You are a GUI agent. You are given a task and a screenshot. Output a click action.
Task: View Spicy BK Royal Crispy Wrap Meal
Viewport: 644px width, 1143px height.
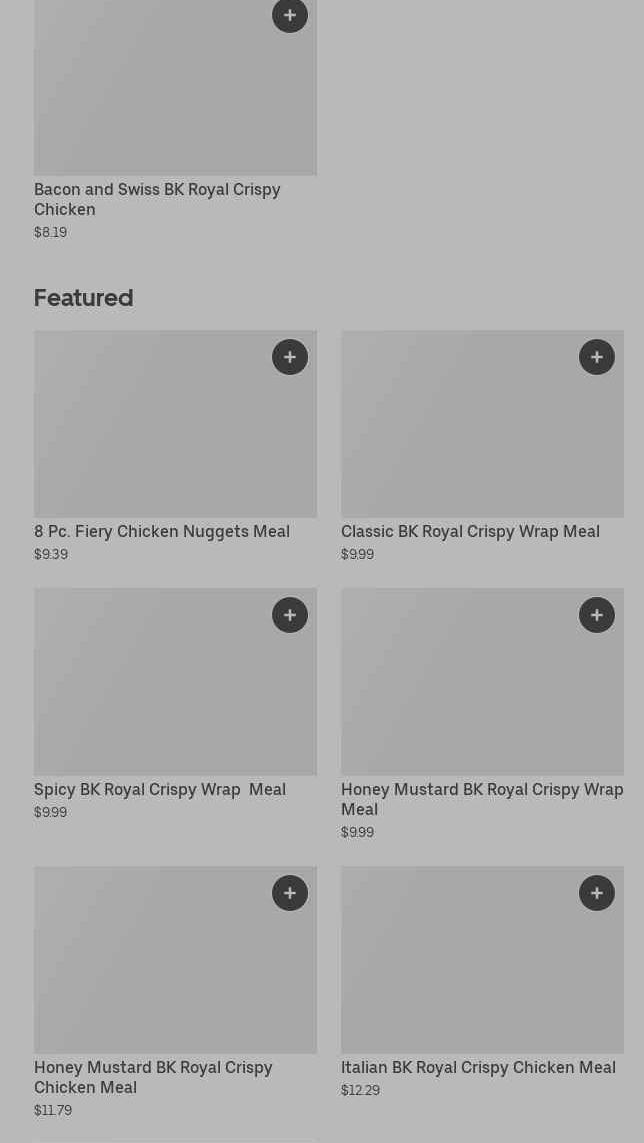tap(175, 704)
